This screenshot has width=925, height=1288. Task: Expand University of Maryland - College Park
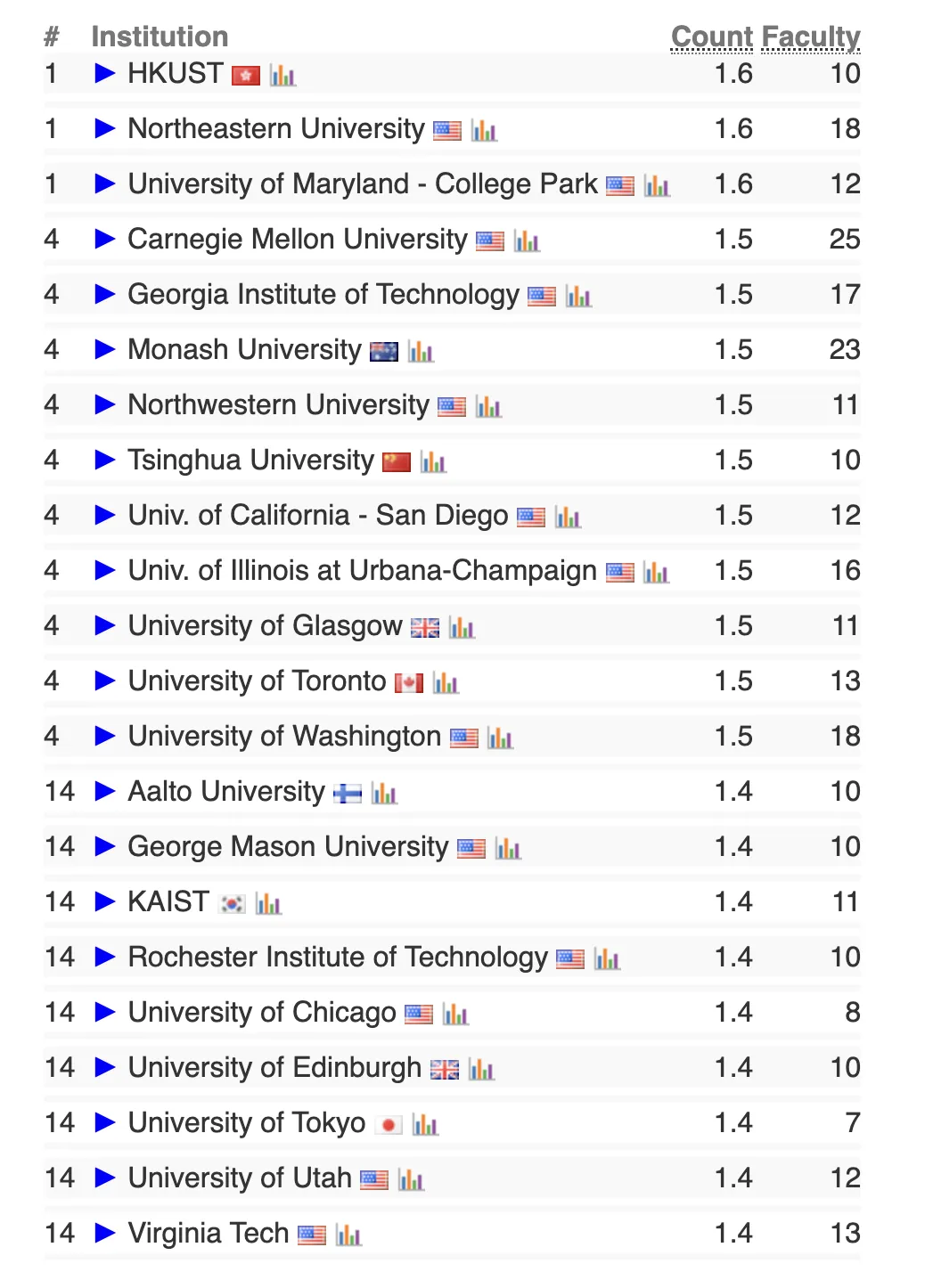pyautogui.click(x=105, y=184)
